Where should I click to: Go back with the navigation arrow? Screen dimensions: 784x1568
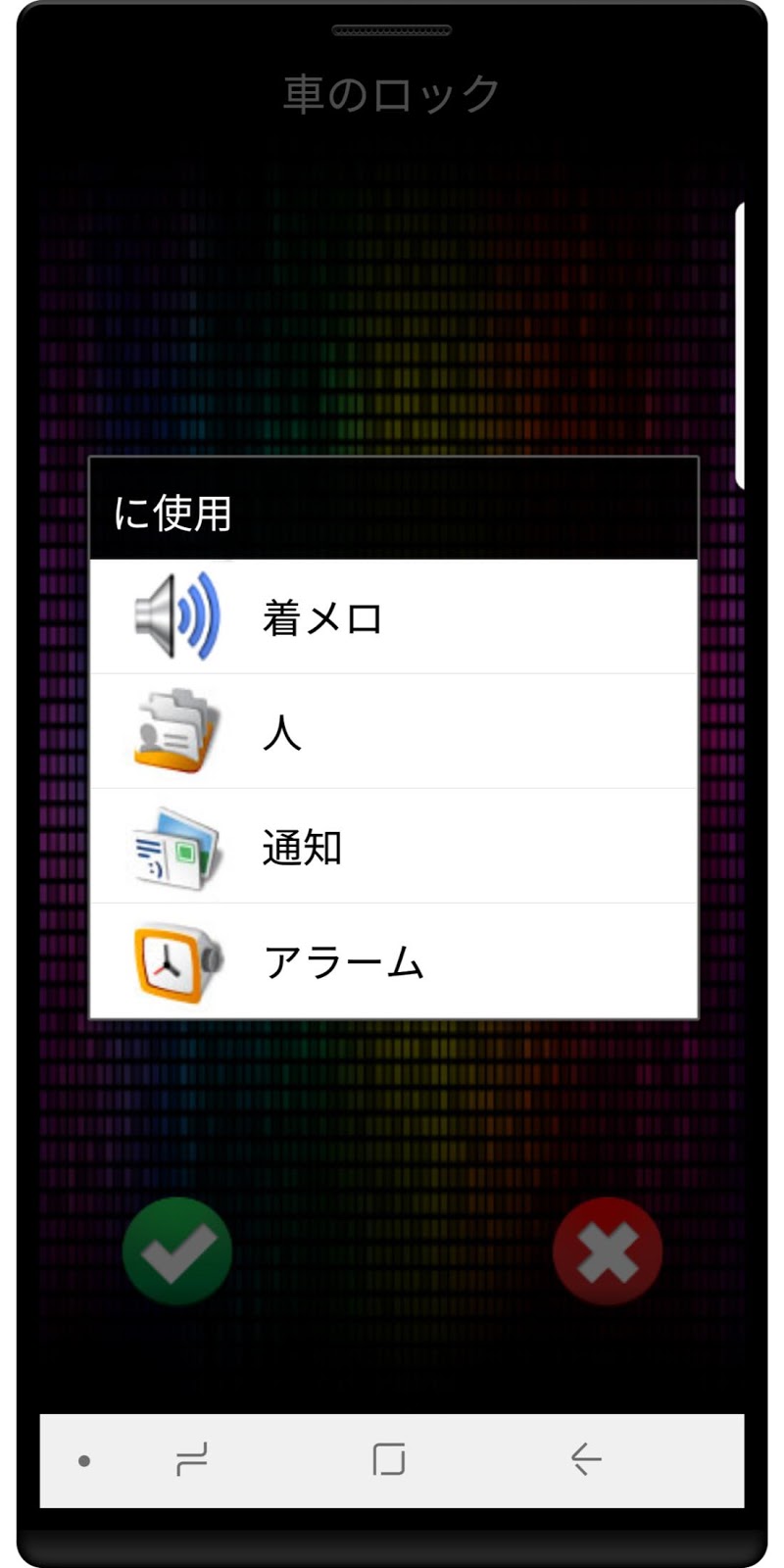pyautogui.click(x=585, y=1459)
